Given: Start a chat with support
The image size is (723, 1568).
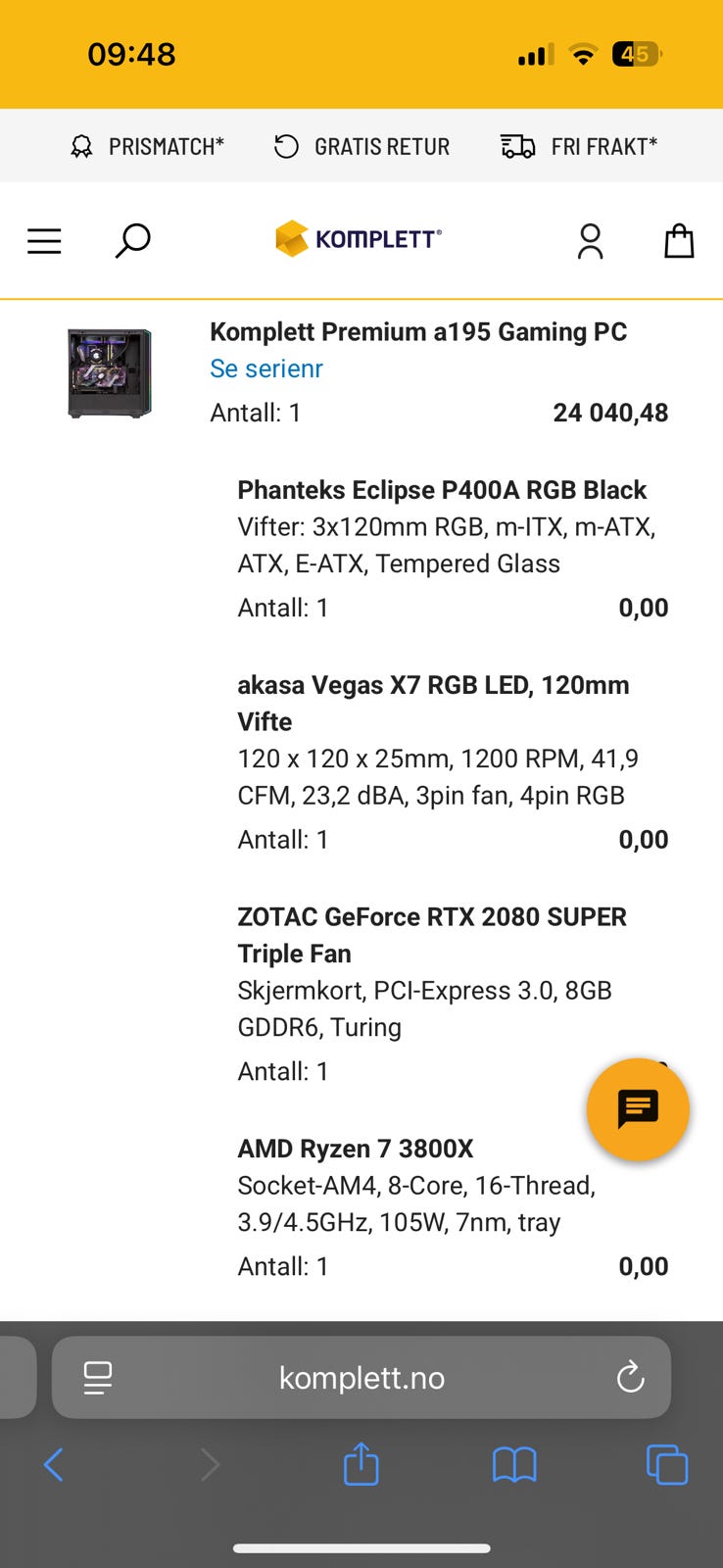Looking at the screenshot, I should 638,1109.
